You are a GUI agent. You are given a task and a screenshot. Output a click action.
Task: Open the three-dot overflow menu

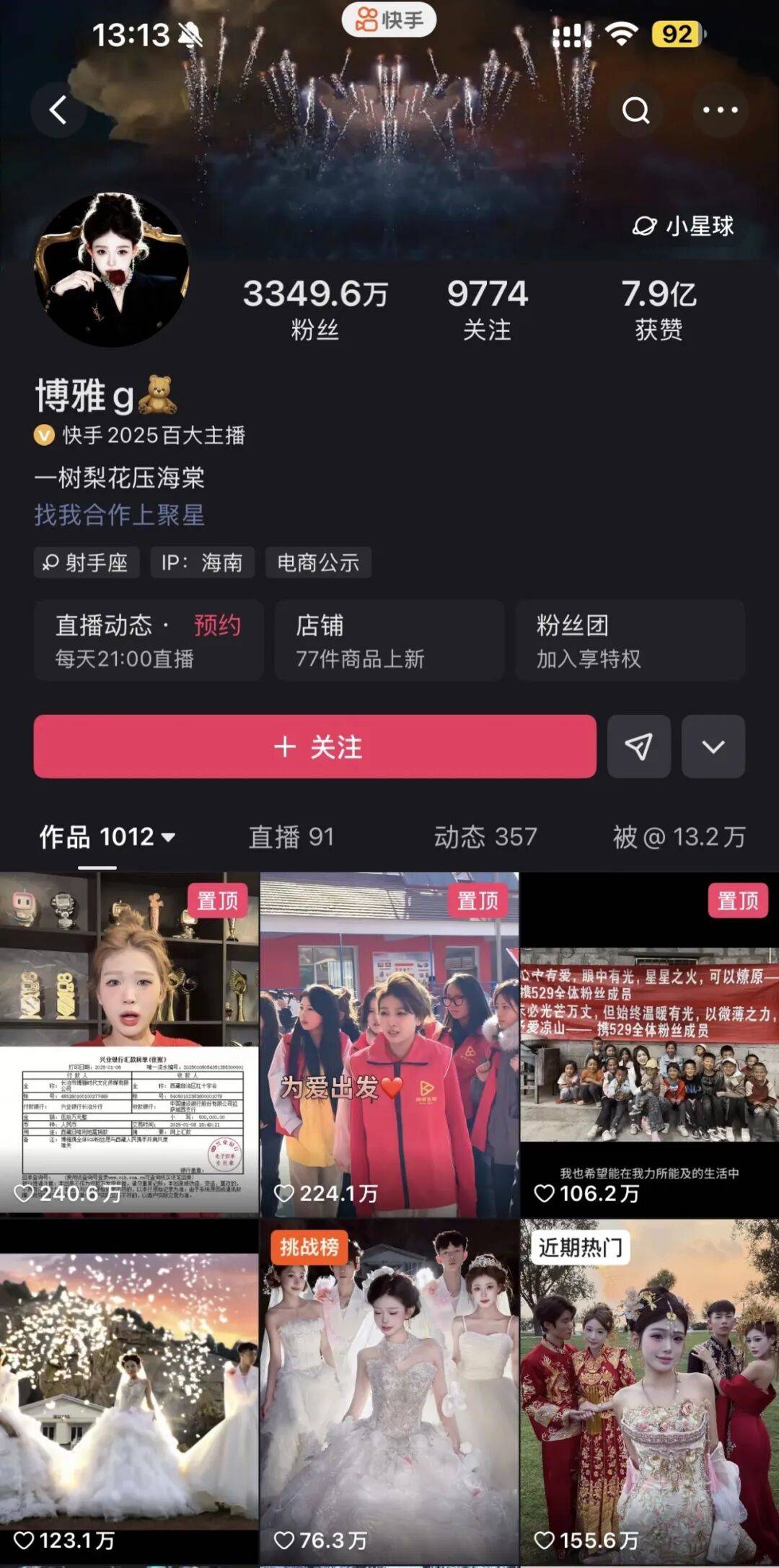tap(720, 110)
